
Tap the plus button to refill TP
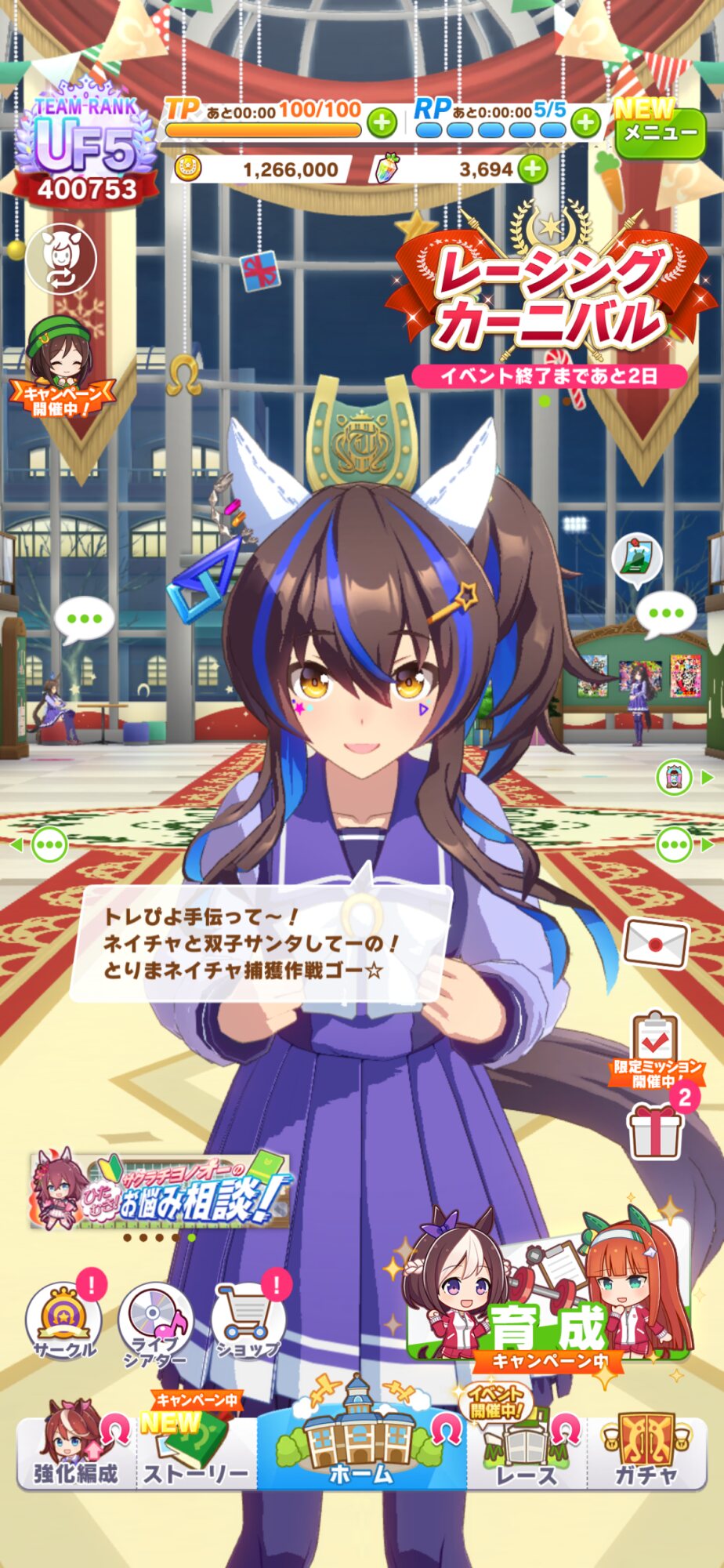coord(382,123)
